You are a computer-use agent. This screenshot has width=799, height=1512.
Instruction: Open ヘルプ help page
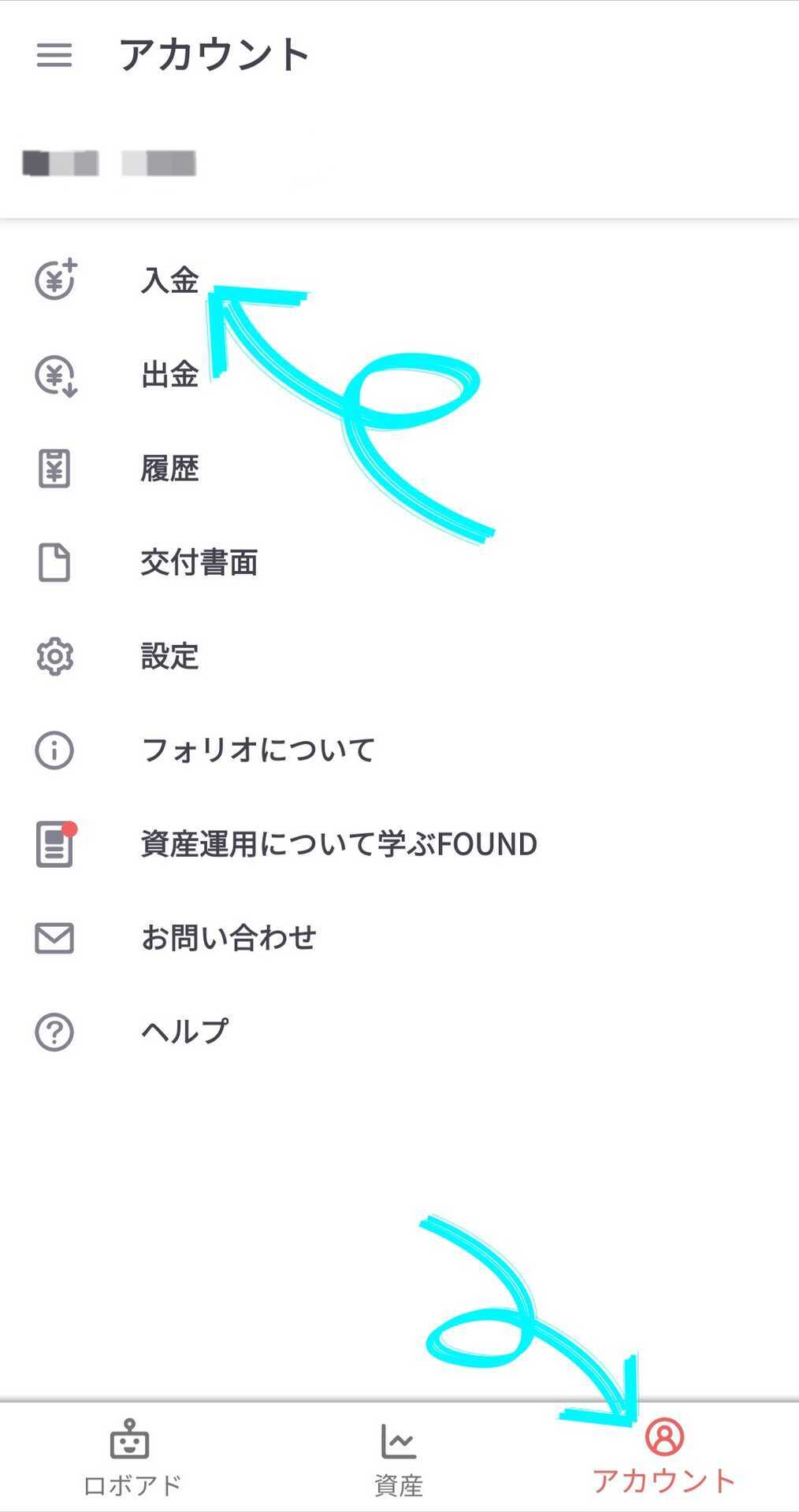(184, 1032)
